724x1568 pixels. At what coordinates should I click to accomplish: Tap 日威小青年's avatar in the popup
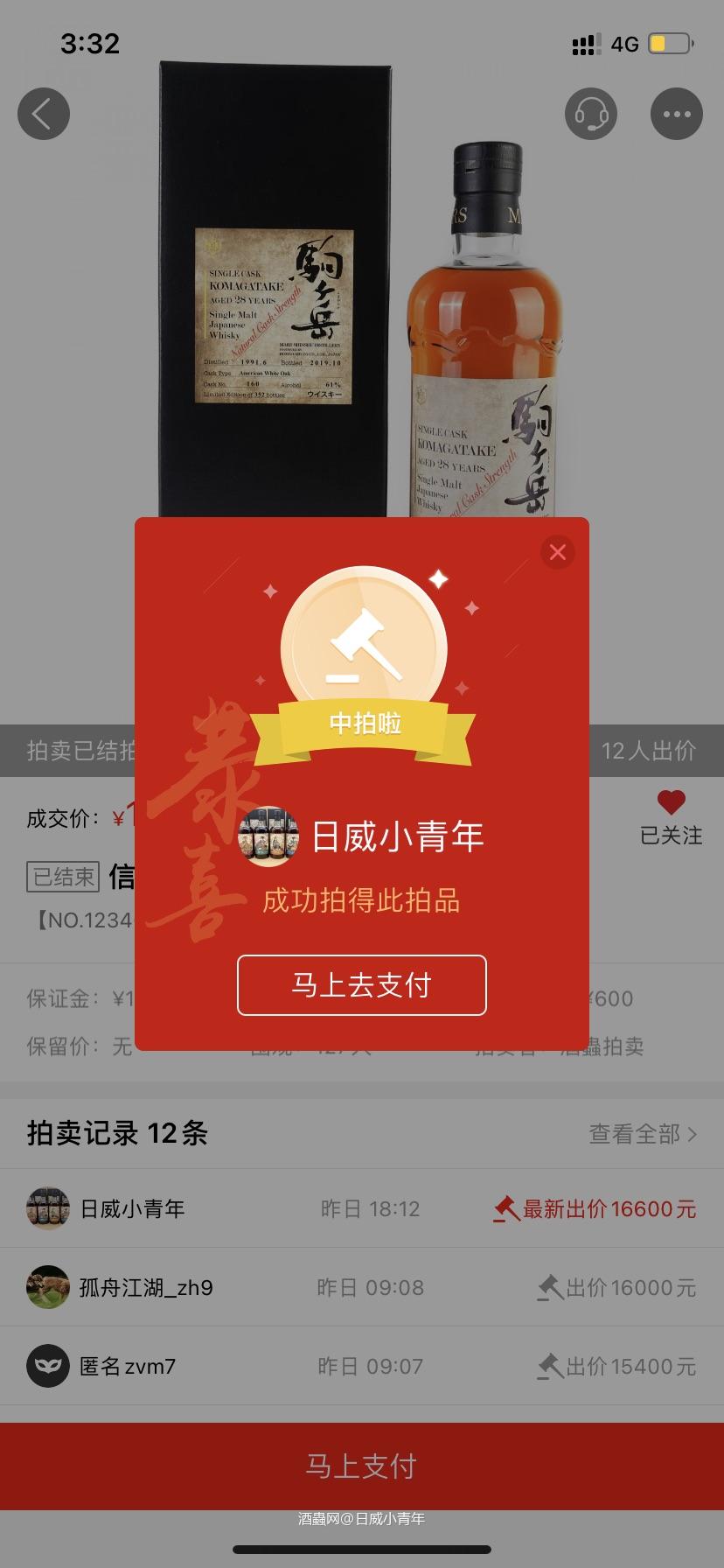point(271,836)
